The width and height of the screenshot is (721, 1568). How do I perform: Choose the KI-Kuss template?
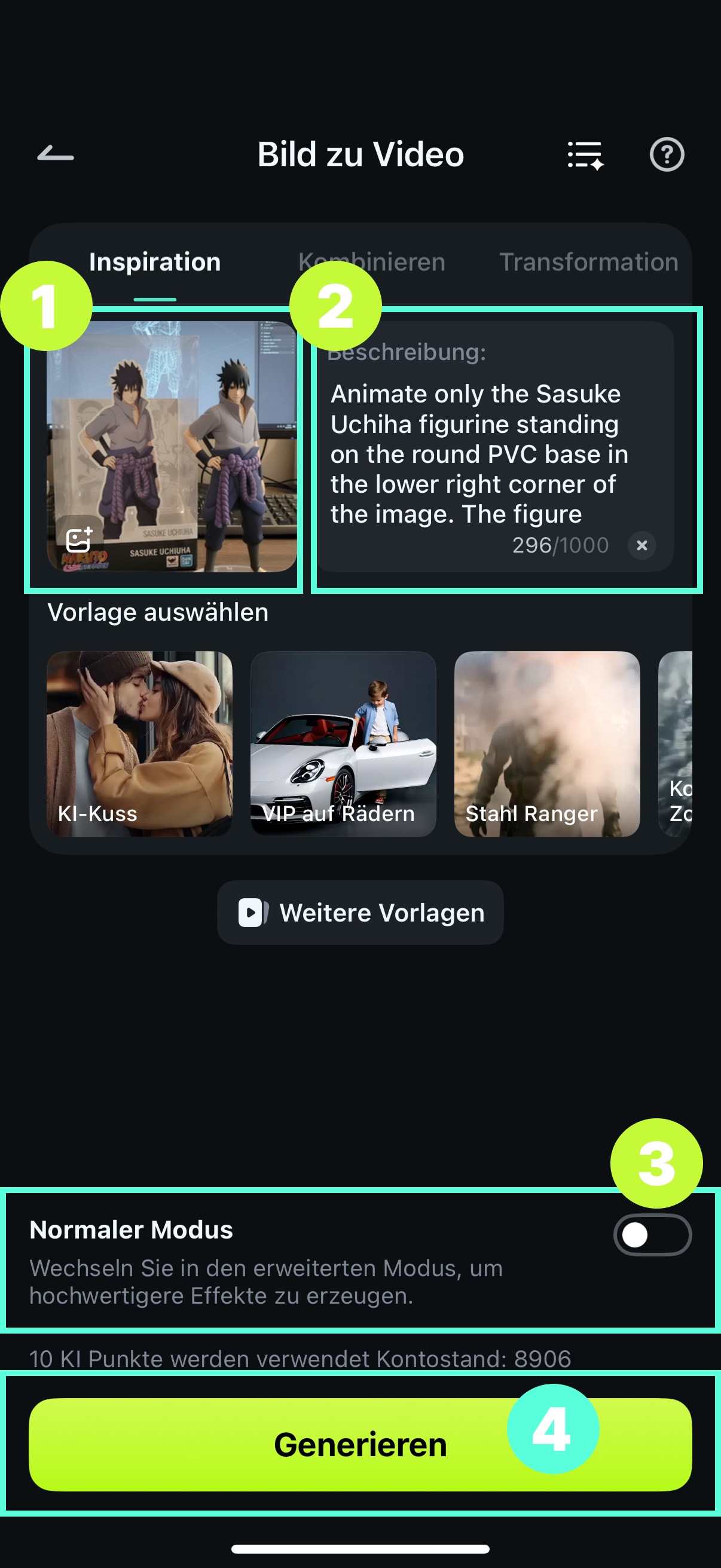tap(139, 744)
